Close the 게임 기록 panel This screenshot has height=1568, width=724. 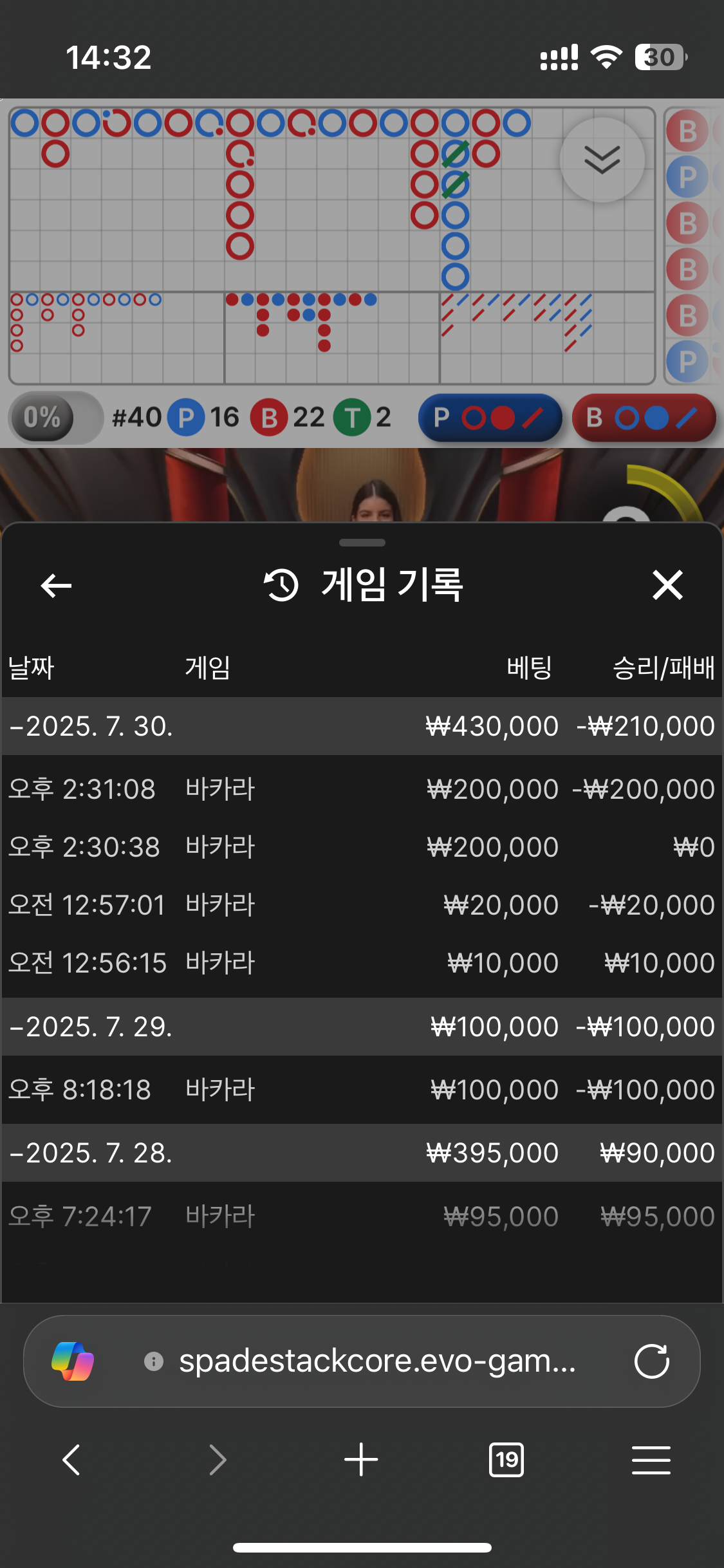[667, 585]
